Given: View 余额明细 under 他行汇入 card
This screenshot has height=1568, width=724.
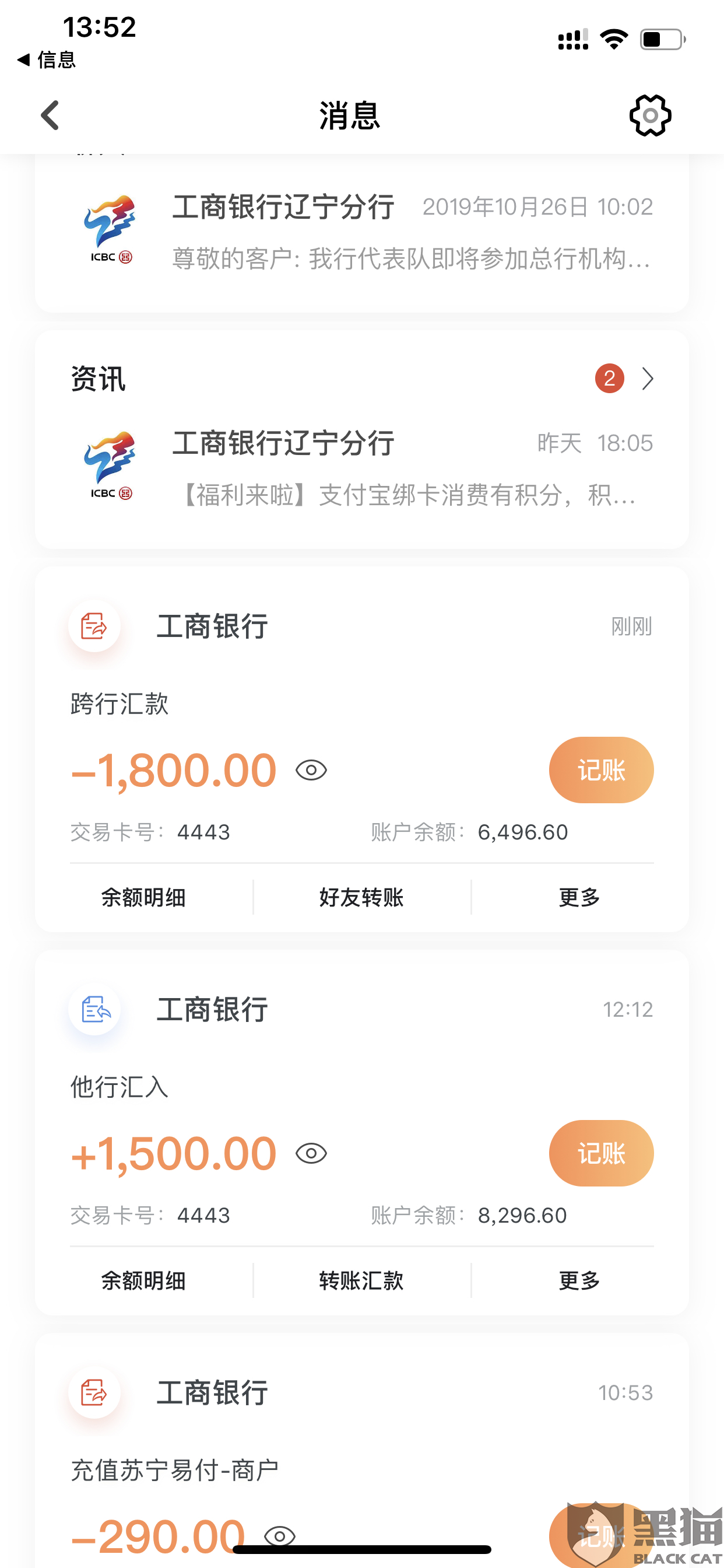Looking at the screenshot, I should pyautogui.click(x=143, y=1280).
